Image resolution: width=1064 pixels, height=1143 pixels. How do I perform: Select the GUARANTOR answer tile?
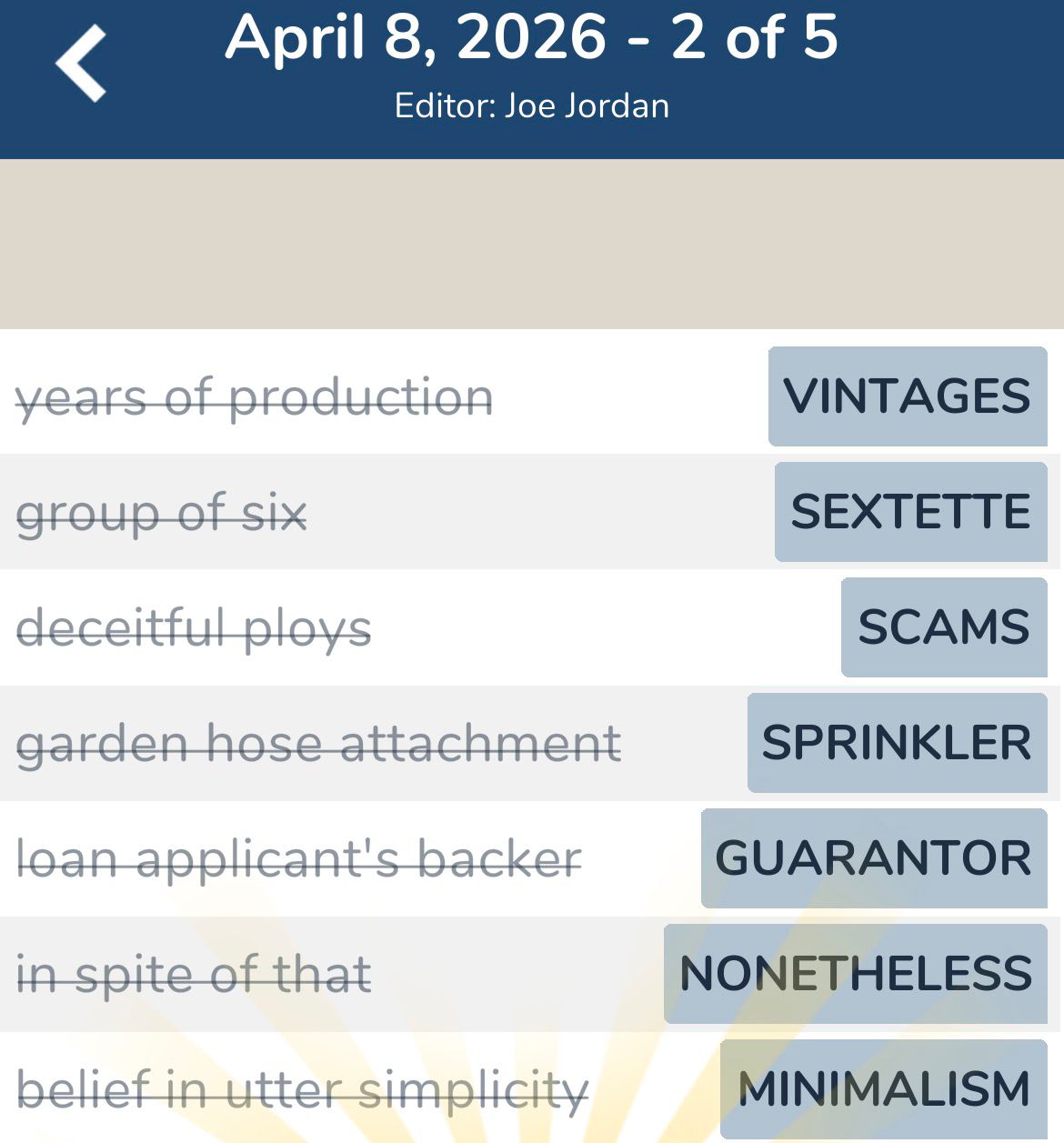point(875,858)
